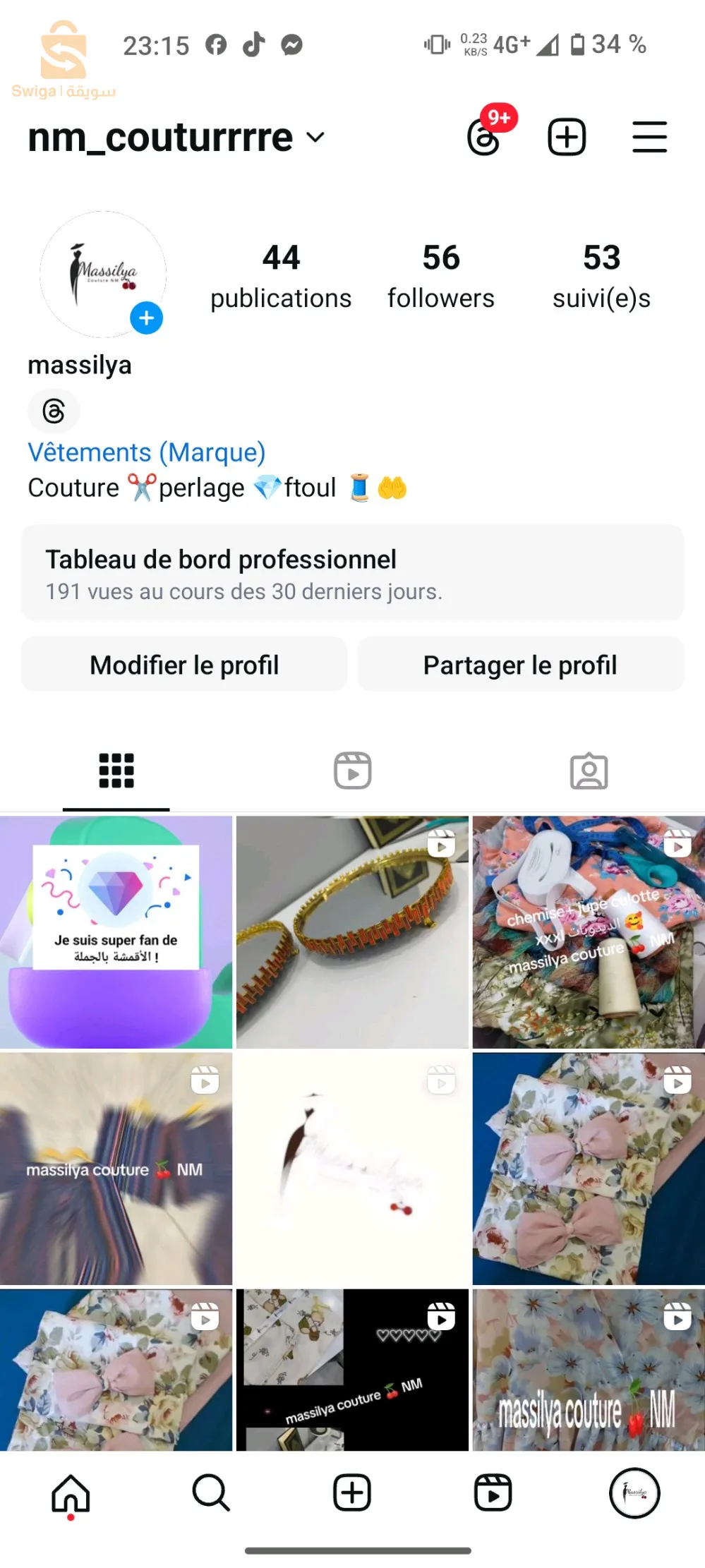Open the Search tab in bottom navigation
Image resolution: width=705 pixels, height=1568 pixels.
coord(210,1492)
